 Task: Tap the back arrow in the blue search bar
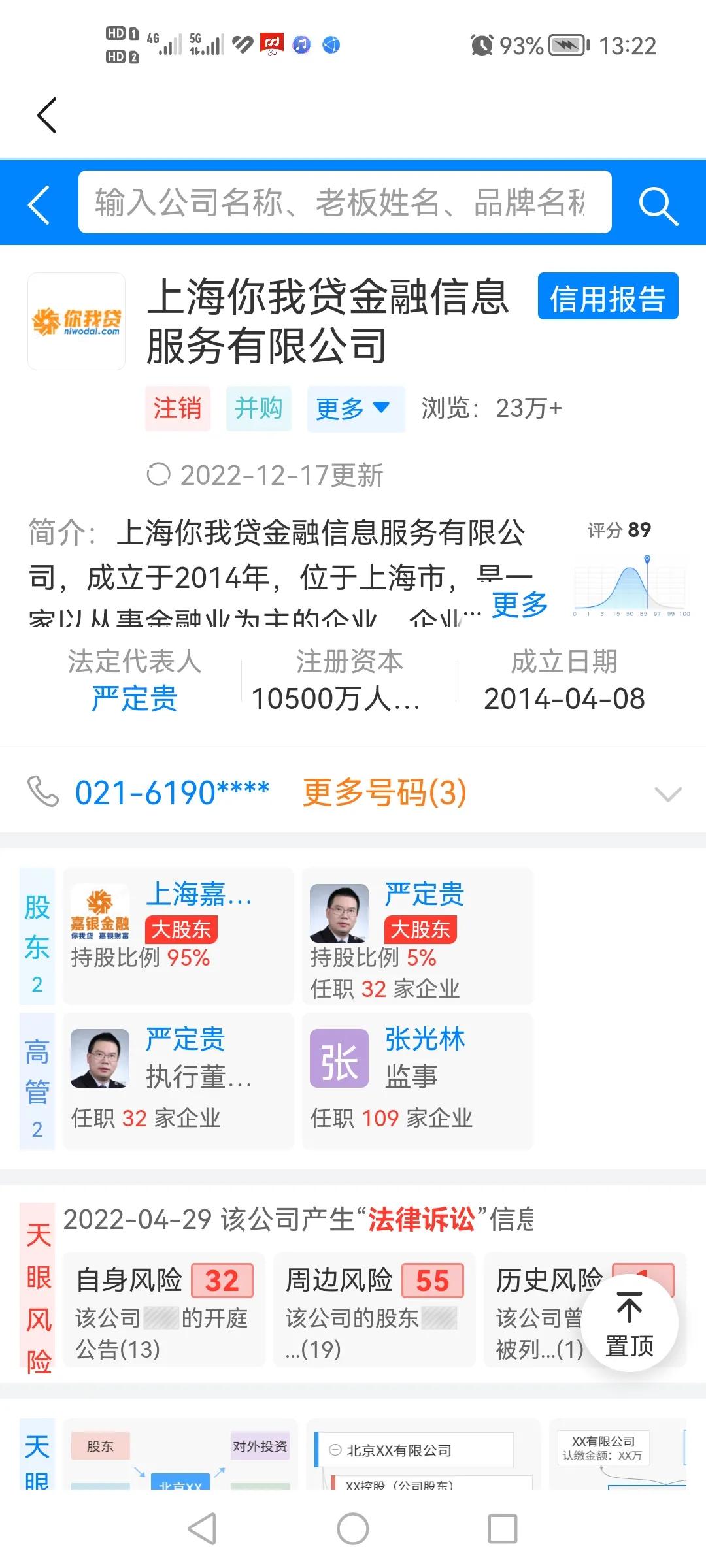(39, 204)
